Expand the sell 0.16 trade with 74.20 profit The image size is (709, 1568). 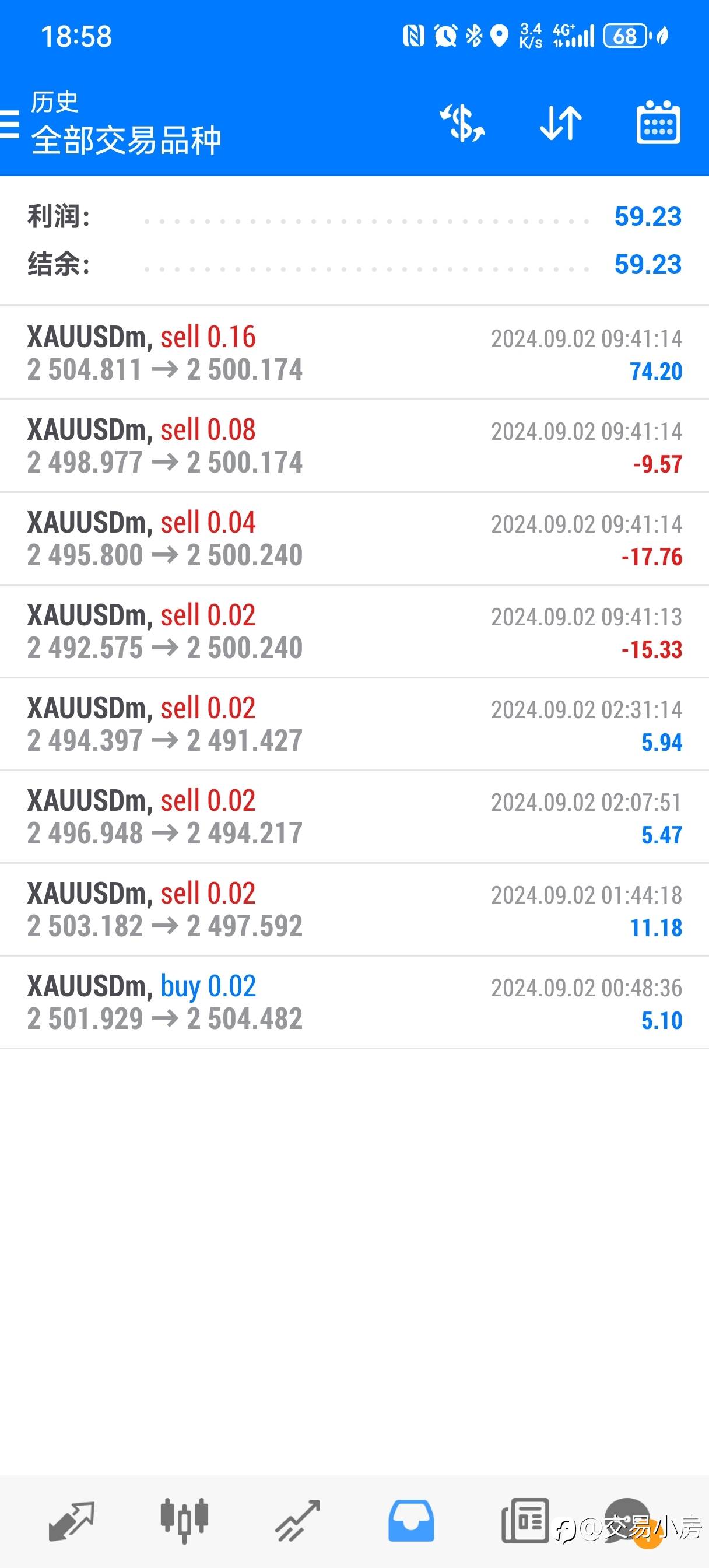pyautogui.click(x=354, y=353)
